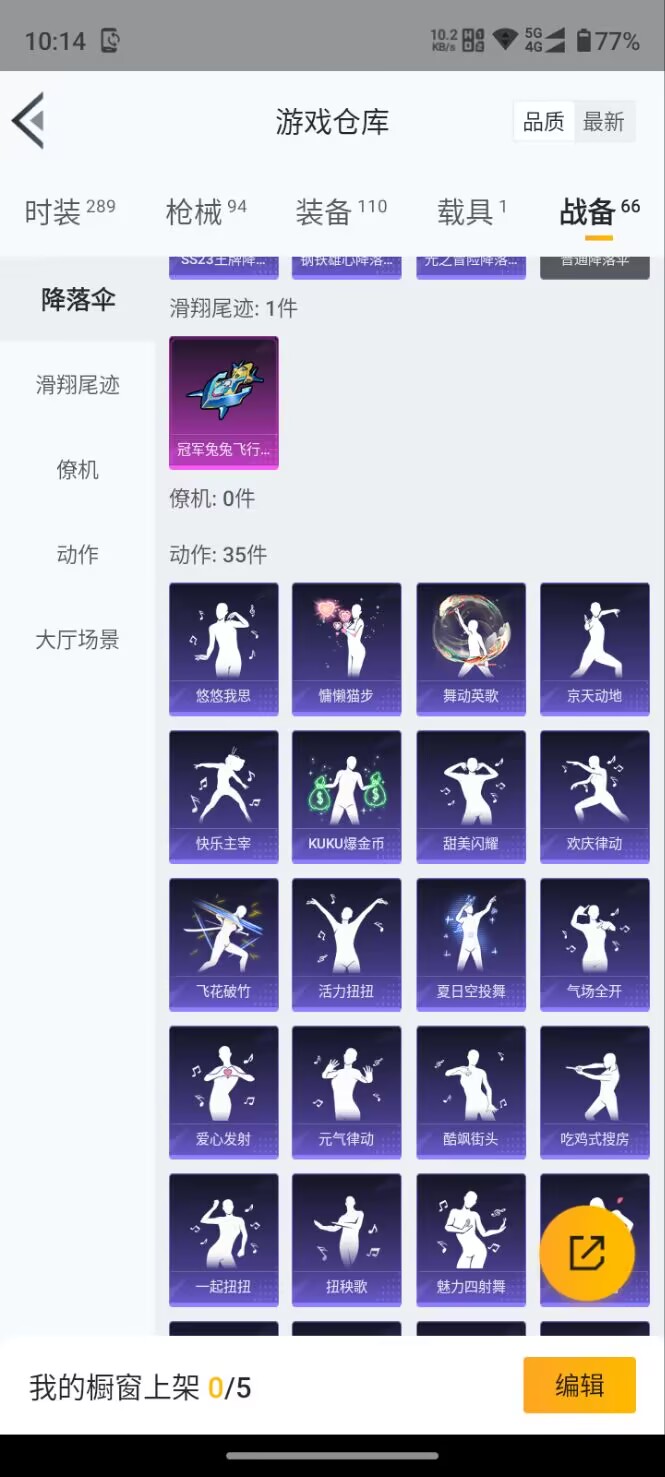Open the 舞动英歌 emote tile

470,648
